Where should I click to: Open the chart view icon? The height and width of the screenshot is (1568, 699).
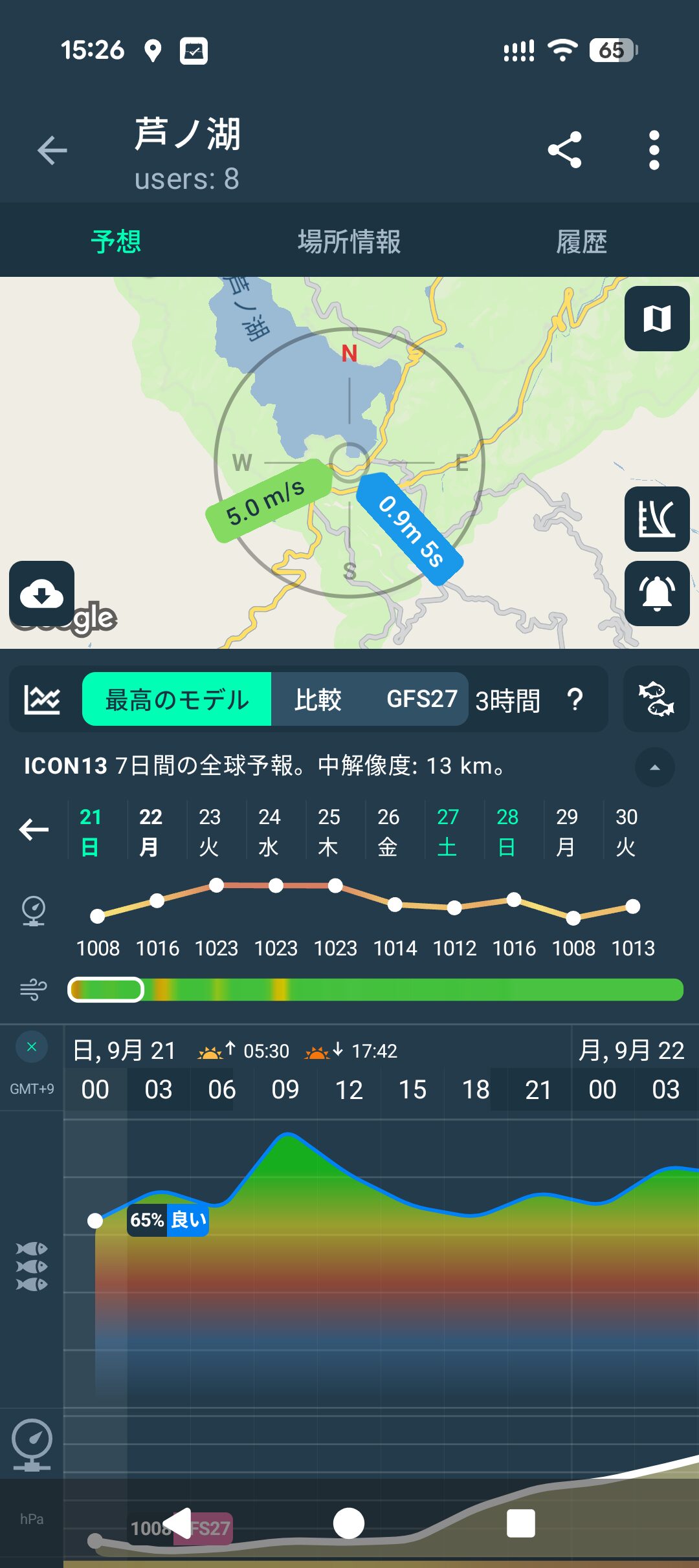tap(42, 699)
